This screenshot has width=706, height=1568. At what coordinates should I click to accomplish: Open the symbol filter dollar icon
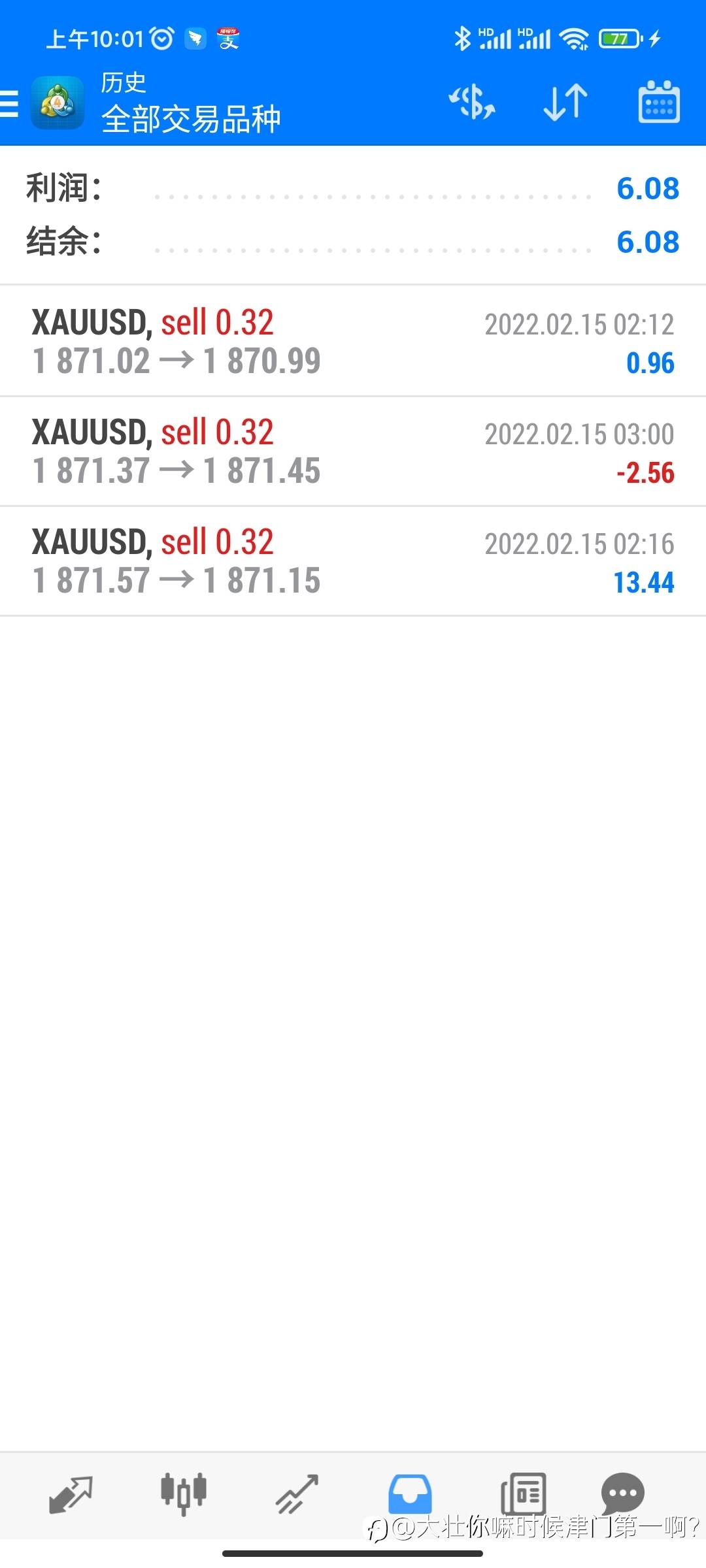(x=472, y=103)
